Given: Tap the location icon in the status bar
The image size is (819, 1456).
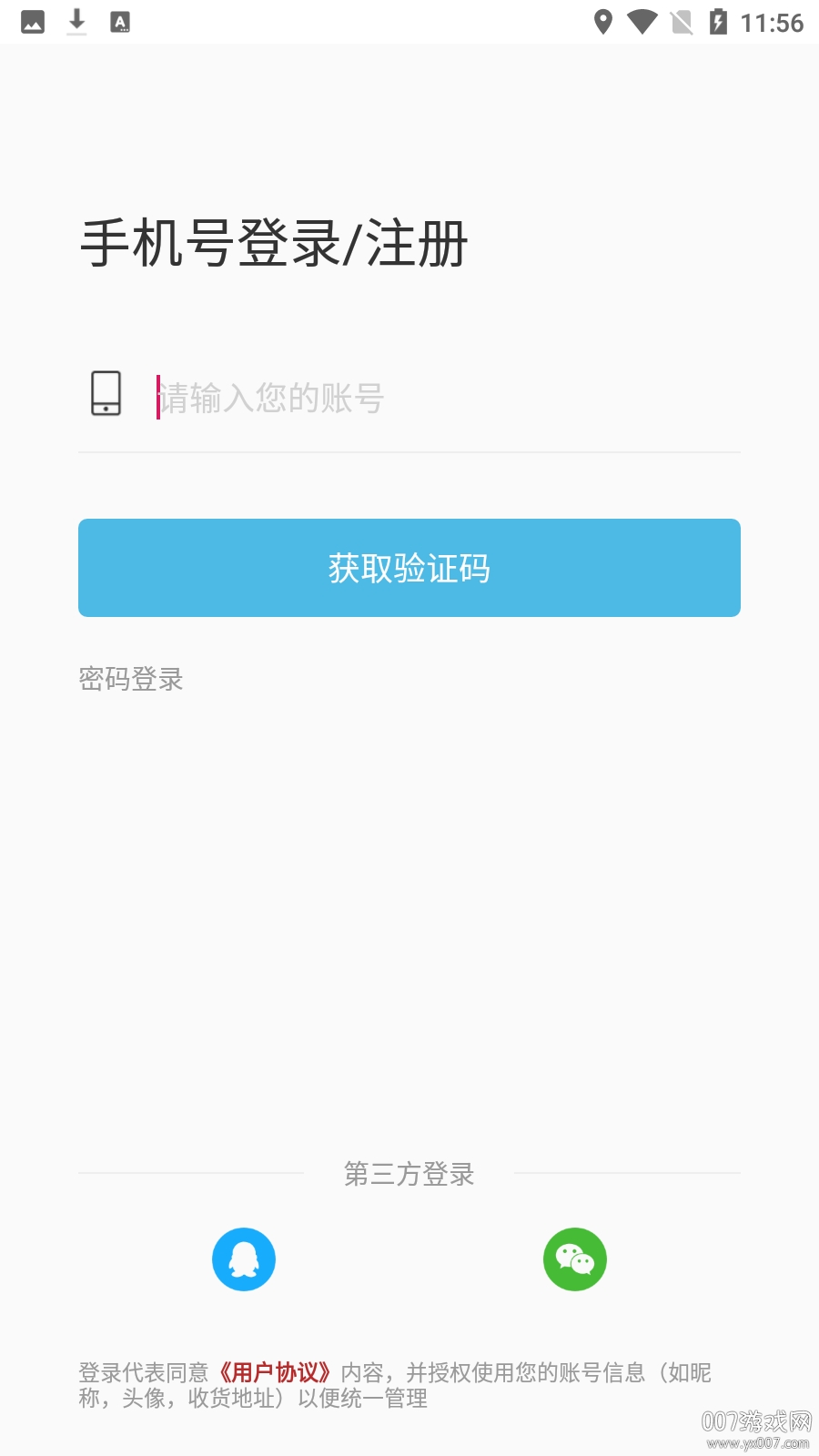Looking at the screenshot, I should [x=602, y=23].
